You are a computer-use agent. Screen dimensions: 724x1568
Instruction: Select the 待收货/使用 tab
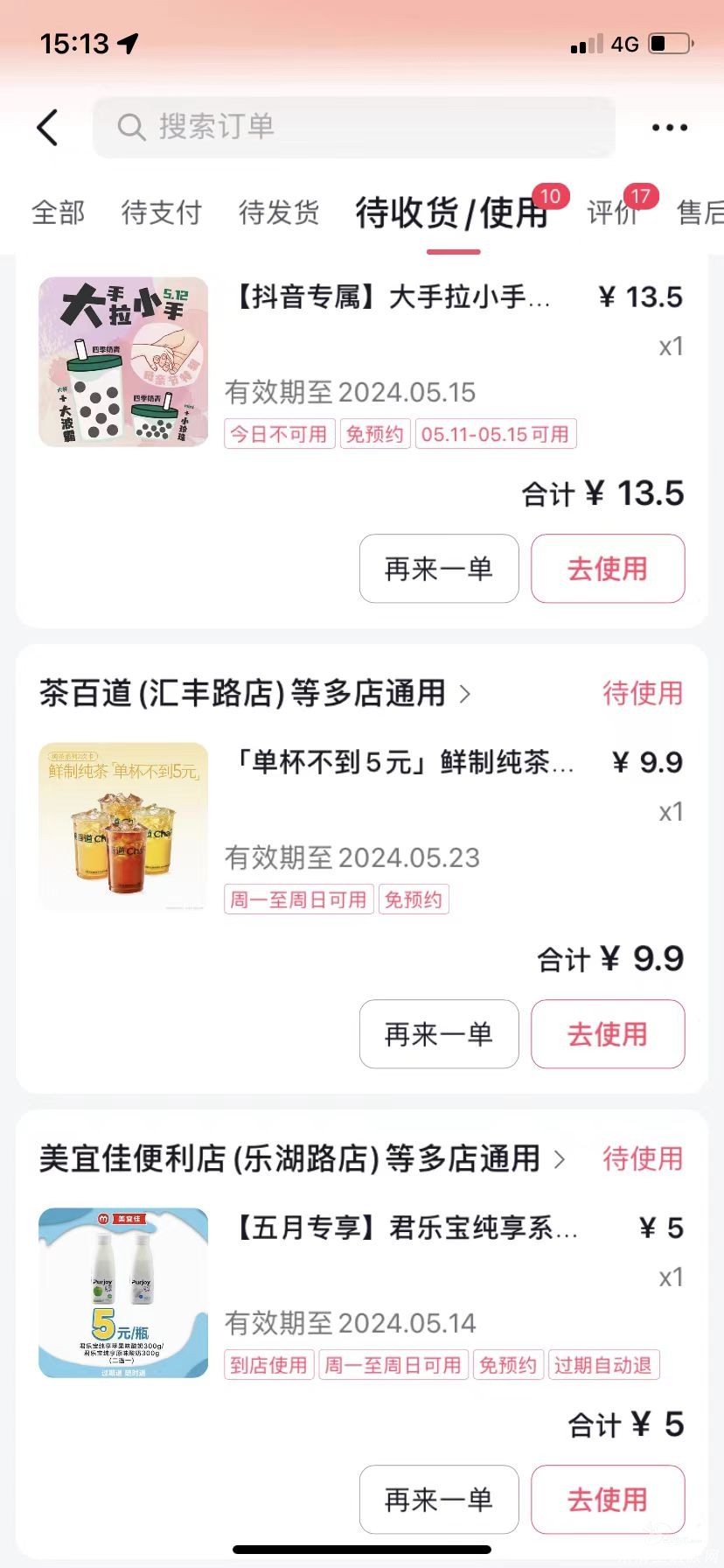click(452, 213)
